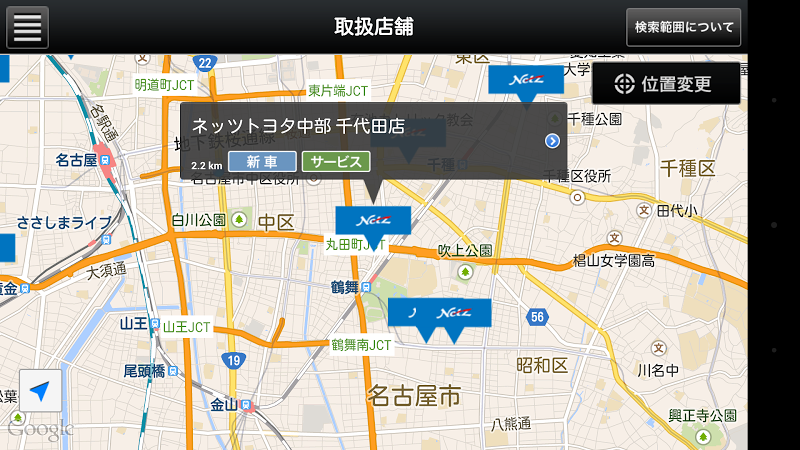Screen dimensions: 800x450
Task: Open details for ネッツトヨタ中部 千代田店
Action: coord(551,141)
